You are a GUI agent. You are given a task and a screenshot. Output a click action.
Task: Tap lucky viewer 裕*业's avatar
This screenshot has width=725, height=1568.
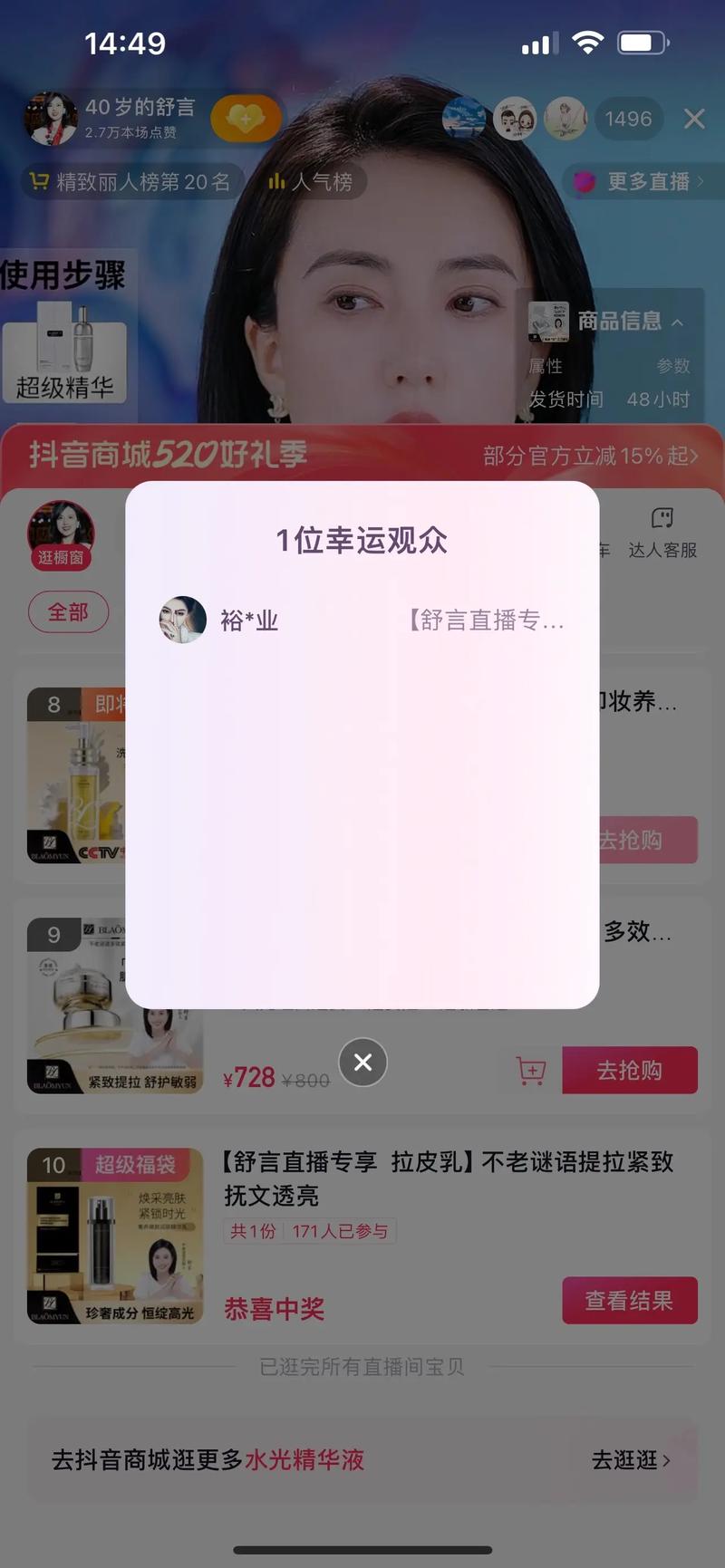tap(182, 620)
